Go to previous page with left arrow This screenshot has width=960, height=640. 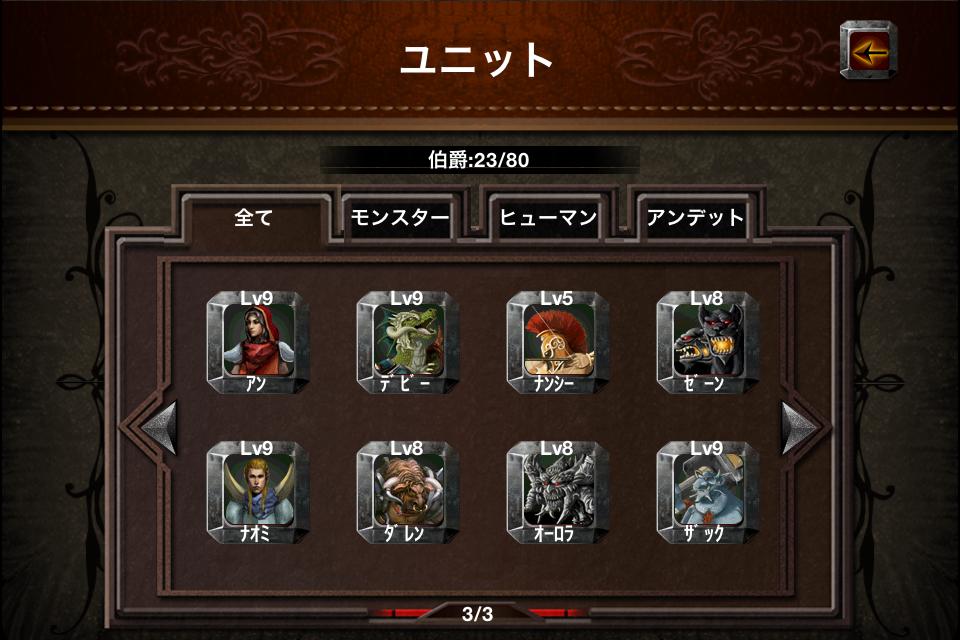click(x=160, y=427)
